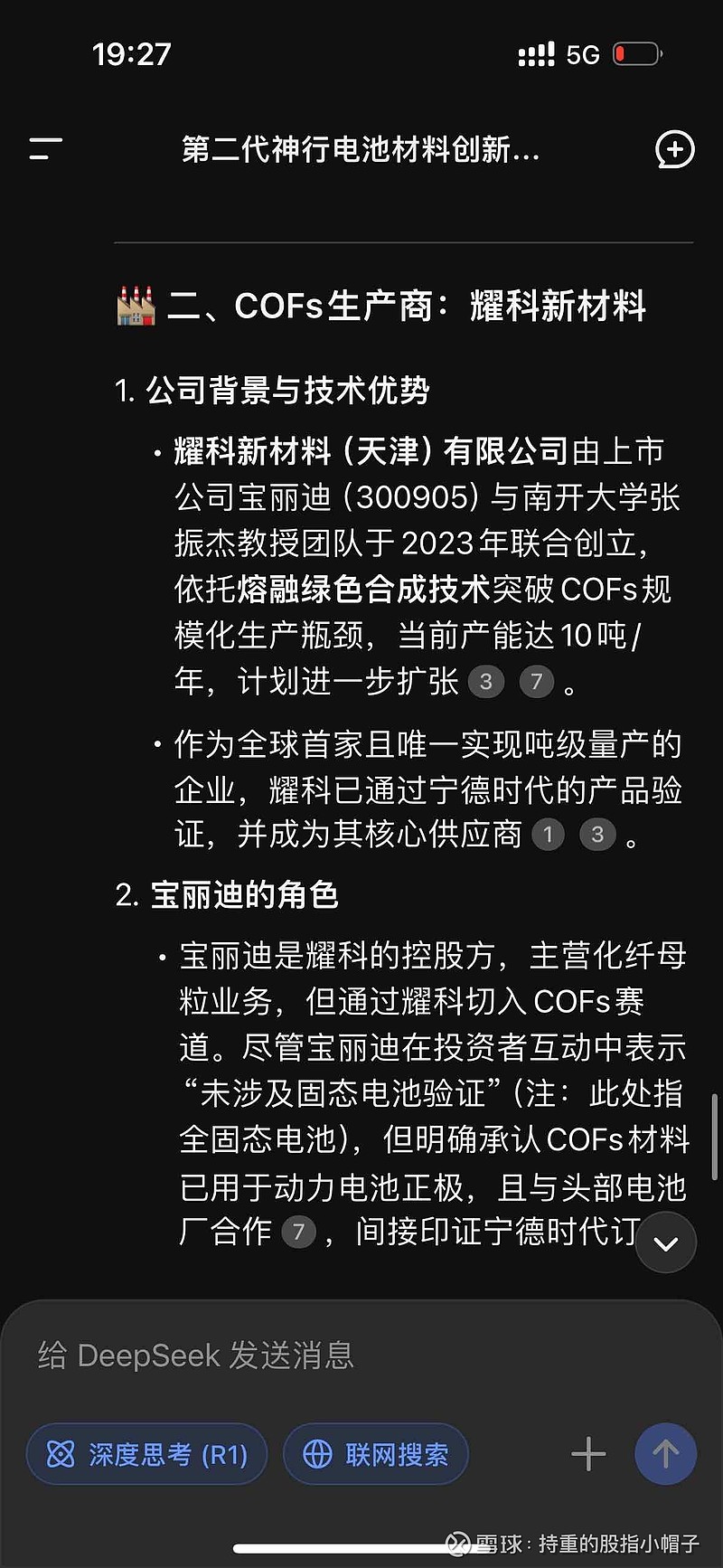Start a new chat
This screenshot has width=723, height=1568.
pos(674,149)
